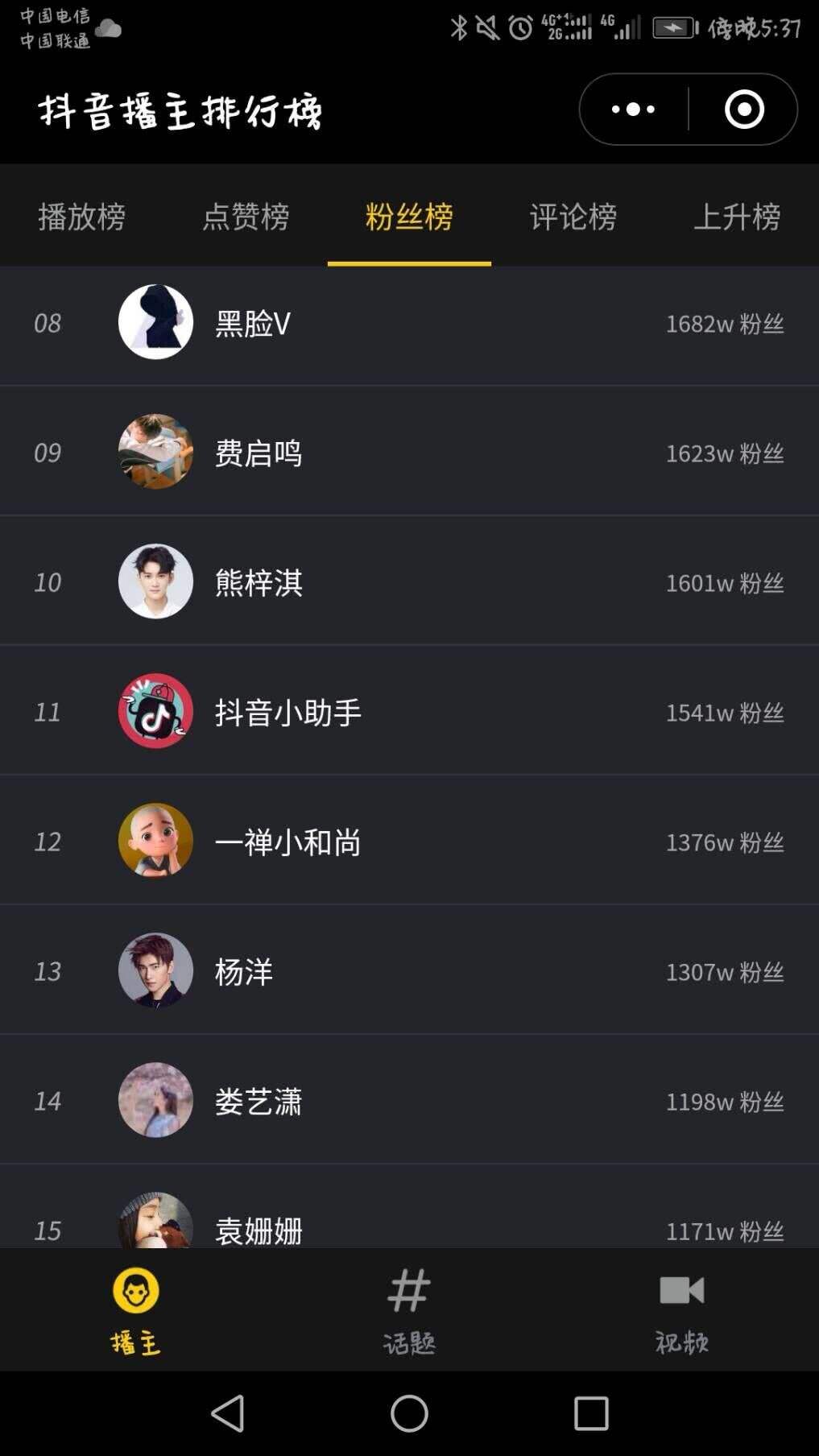Open 黑脸V ranking entry

tap(409, 323)
